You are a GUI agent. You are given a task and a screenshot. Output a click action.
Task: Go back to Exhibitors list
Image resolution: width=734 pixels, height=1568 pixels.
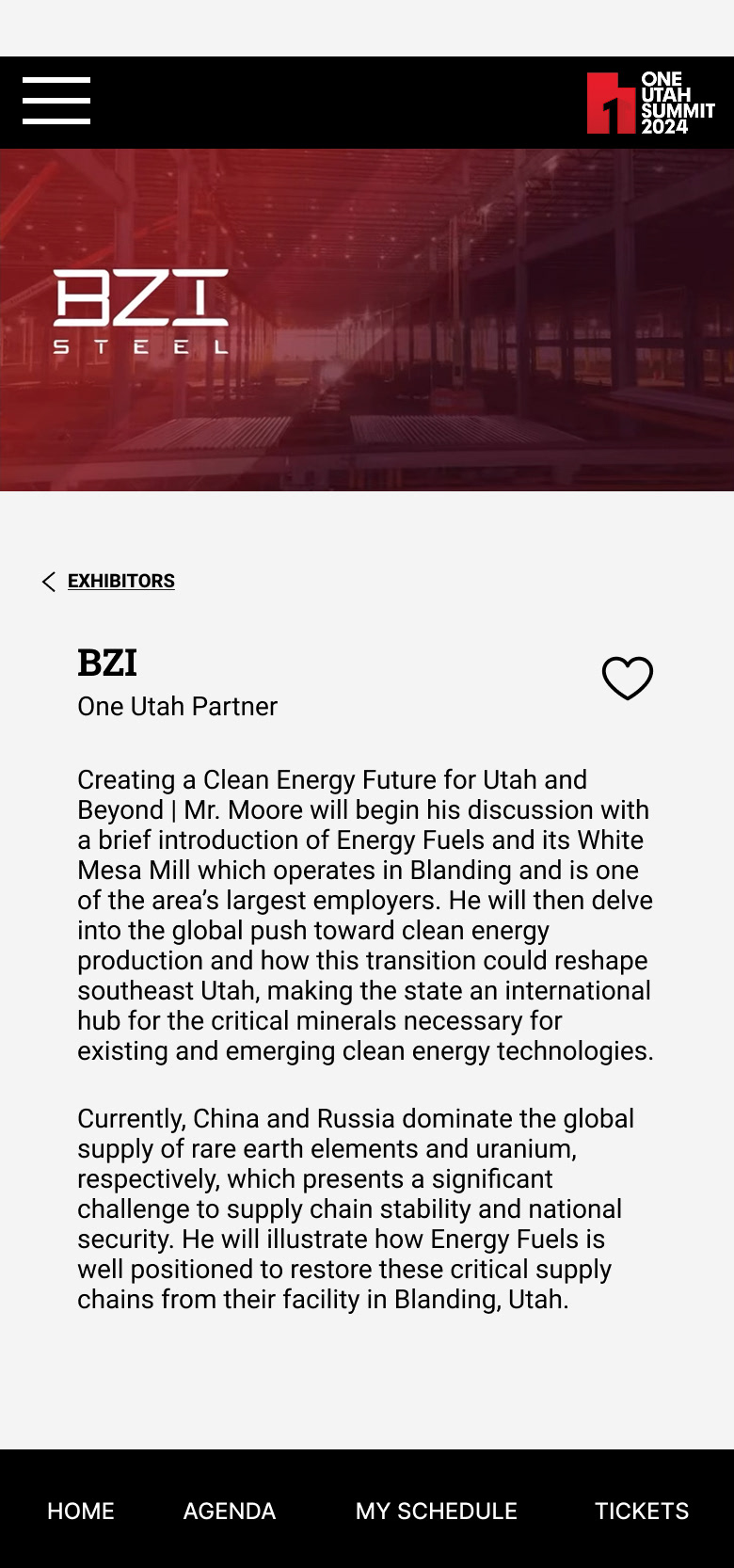(x=120, y=581)
